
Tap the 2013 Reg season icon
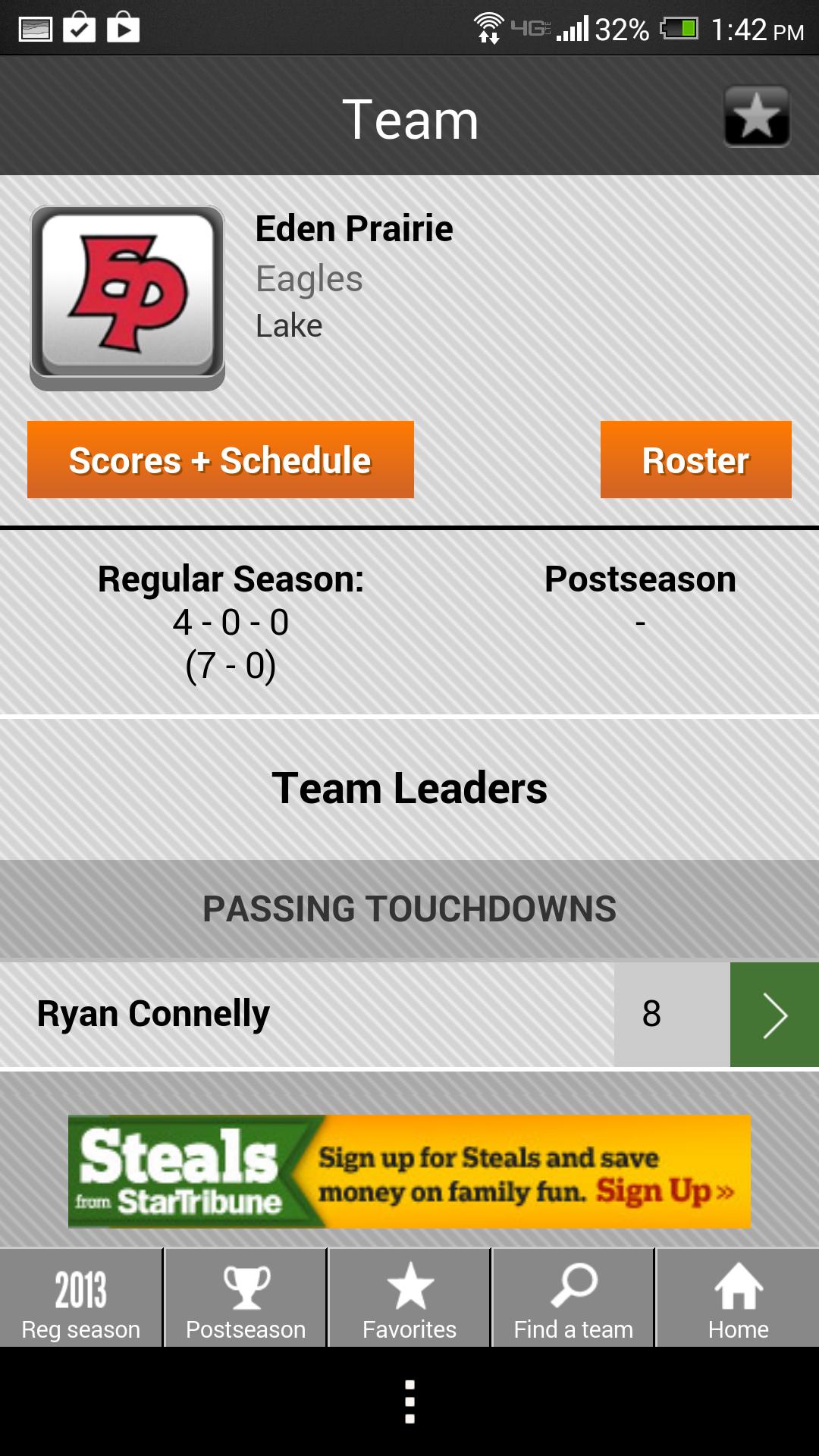80,1297
